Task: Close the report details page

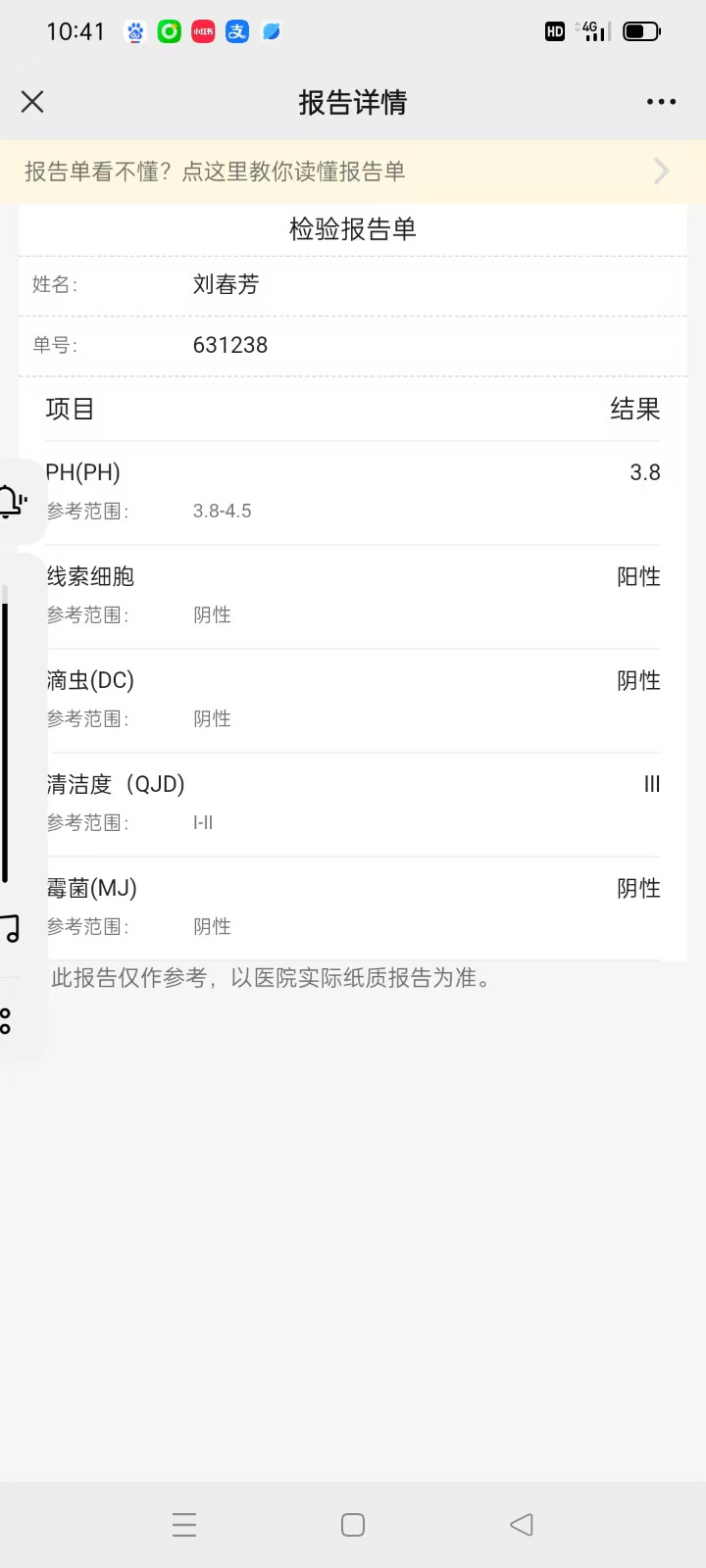Action: pos(32,102)
